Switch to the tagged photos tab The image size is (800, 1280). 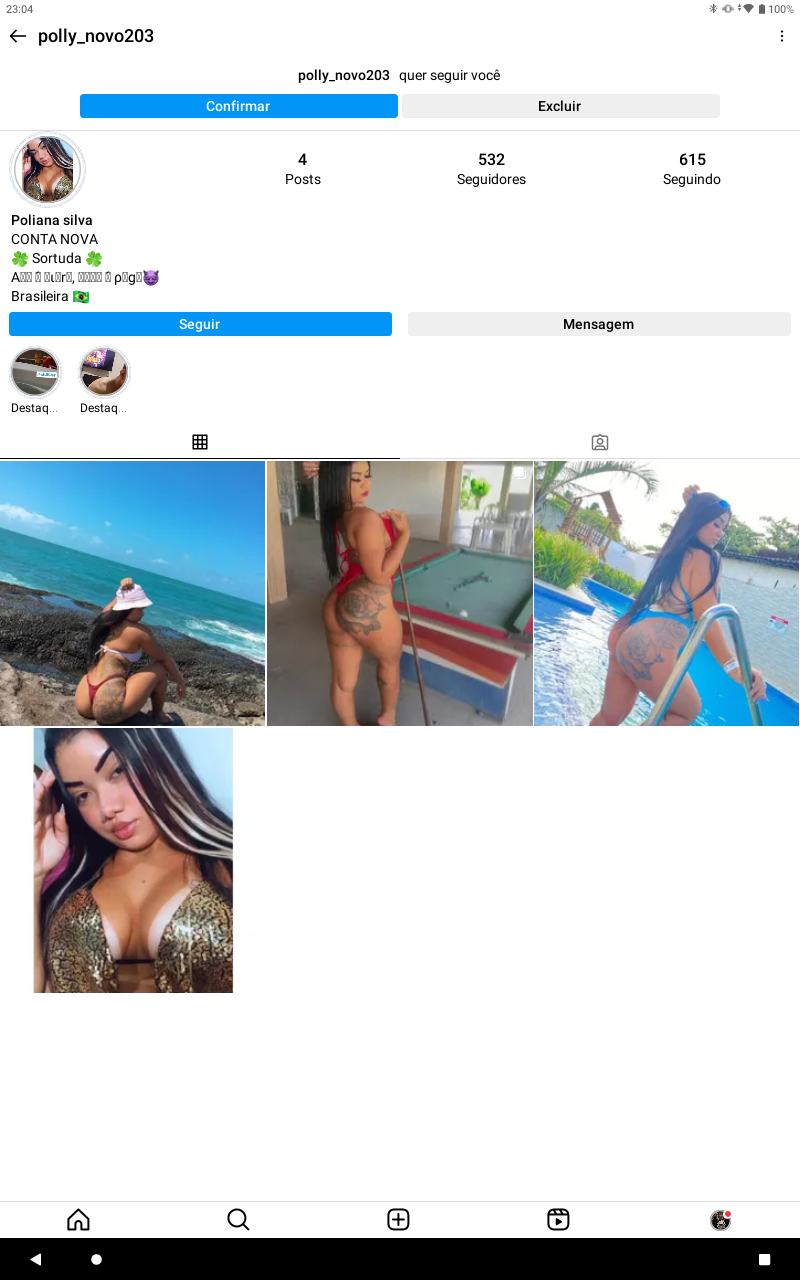600,442
